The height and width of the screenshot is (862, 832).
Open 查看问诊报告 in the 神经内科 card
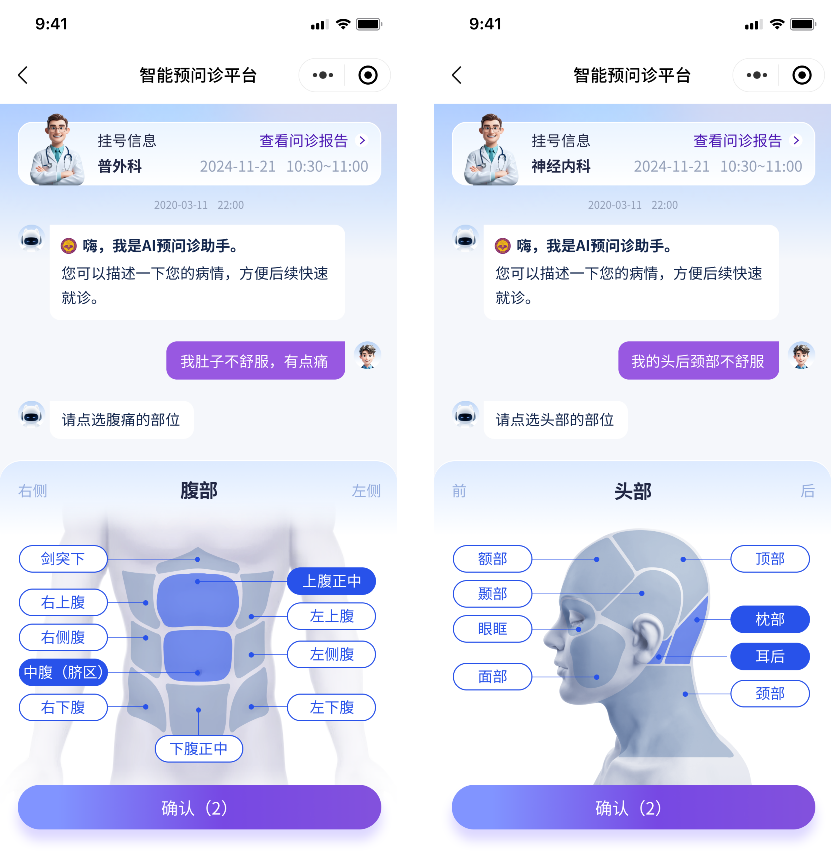pyautogui.click(x=747, y=141)
